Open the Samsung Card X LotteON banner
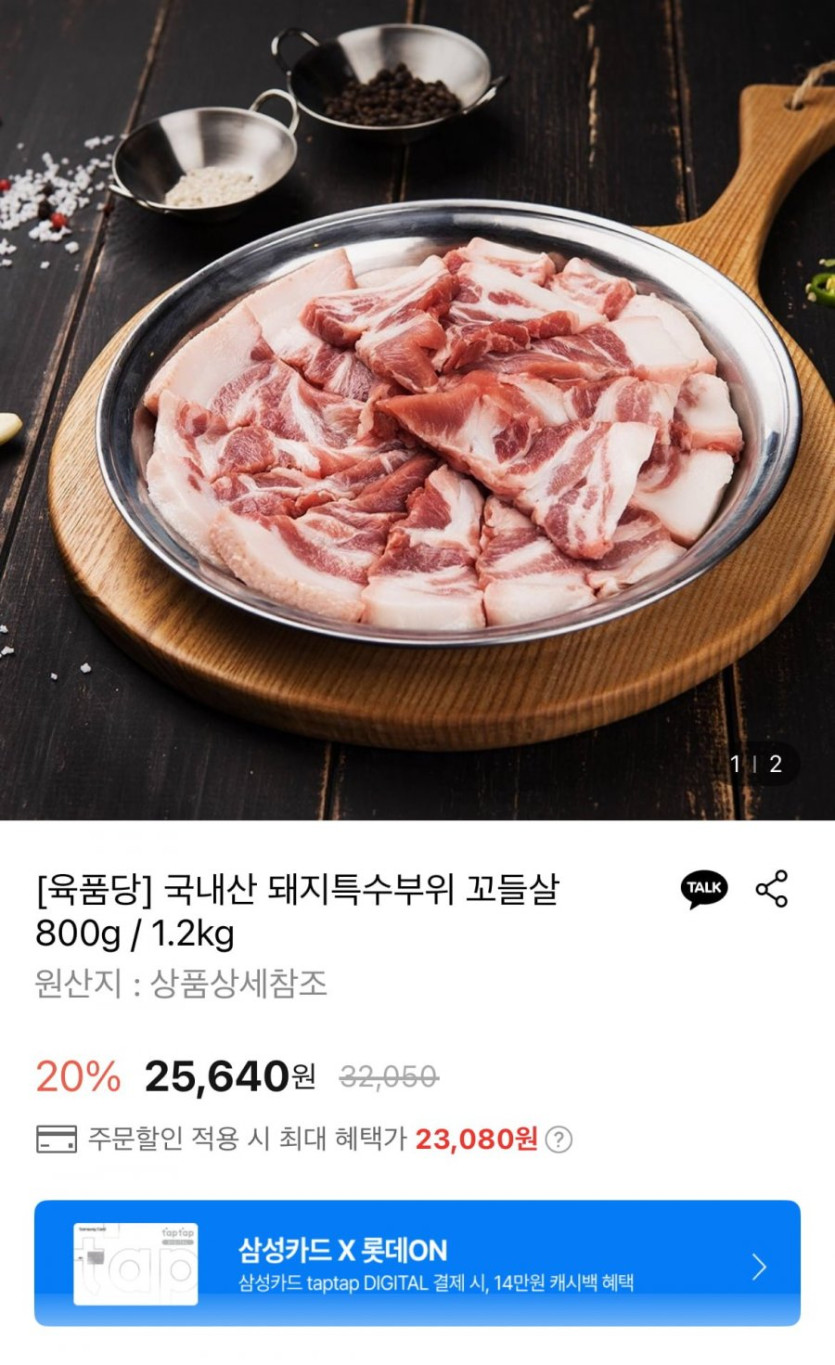Screen dimensions: 835x1365 [417, 1263]
